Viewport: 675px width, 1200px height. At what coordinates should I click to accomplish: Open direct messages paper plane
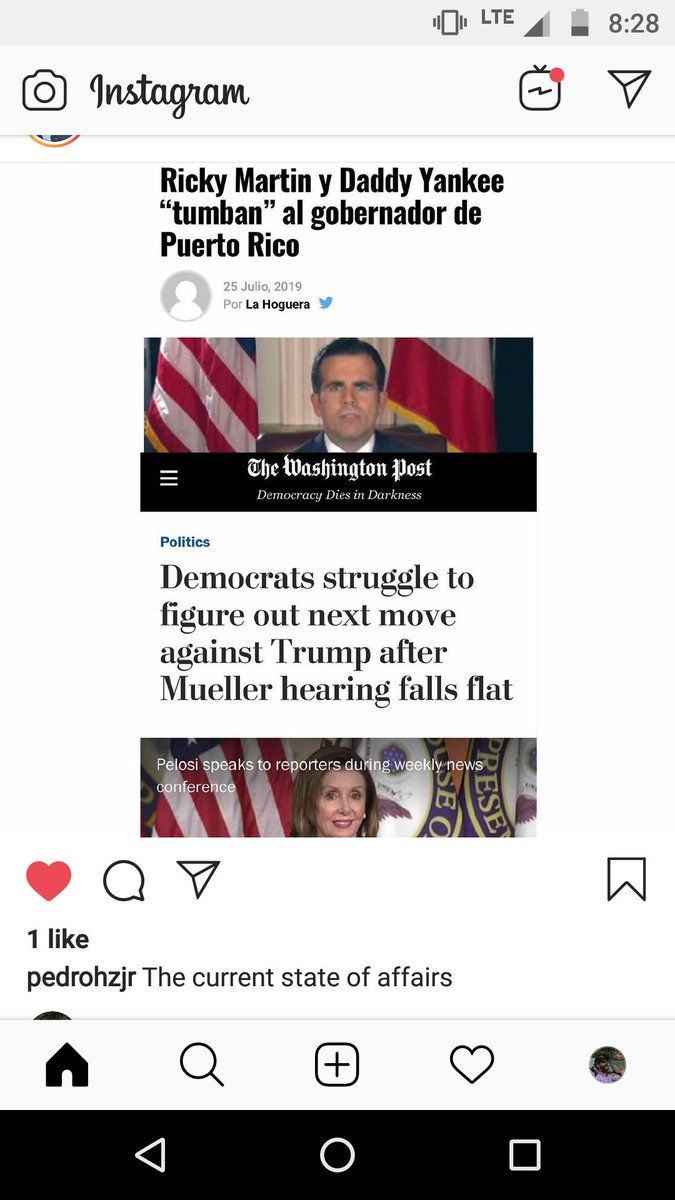coord(629,89)
